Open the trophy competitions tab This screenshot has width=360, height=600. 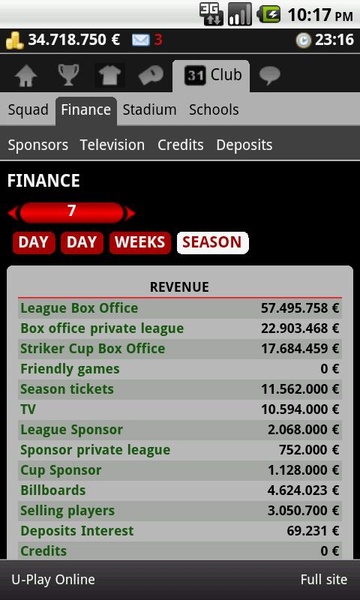(x=69, y=75)
